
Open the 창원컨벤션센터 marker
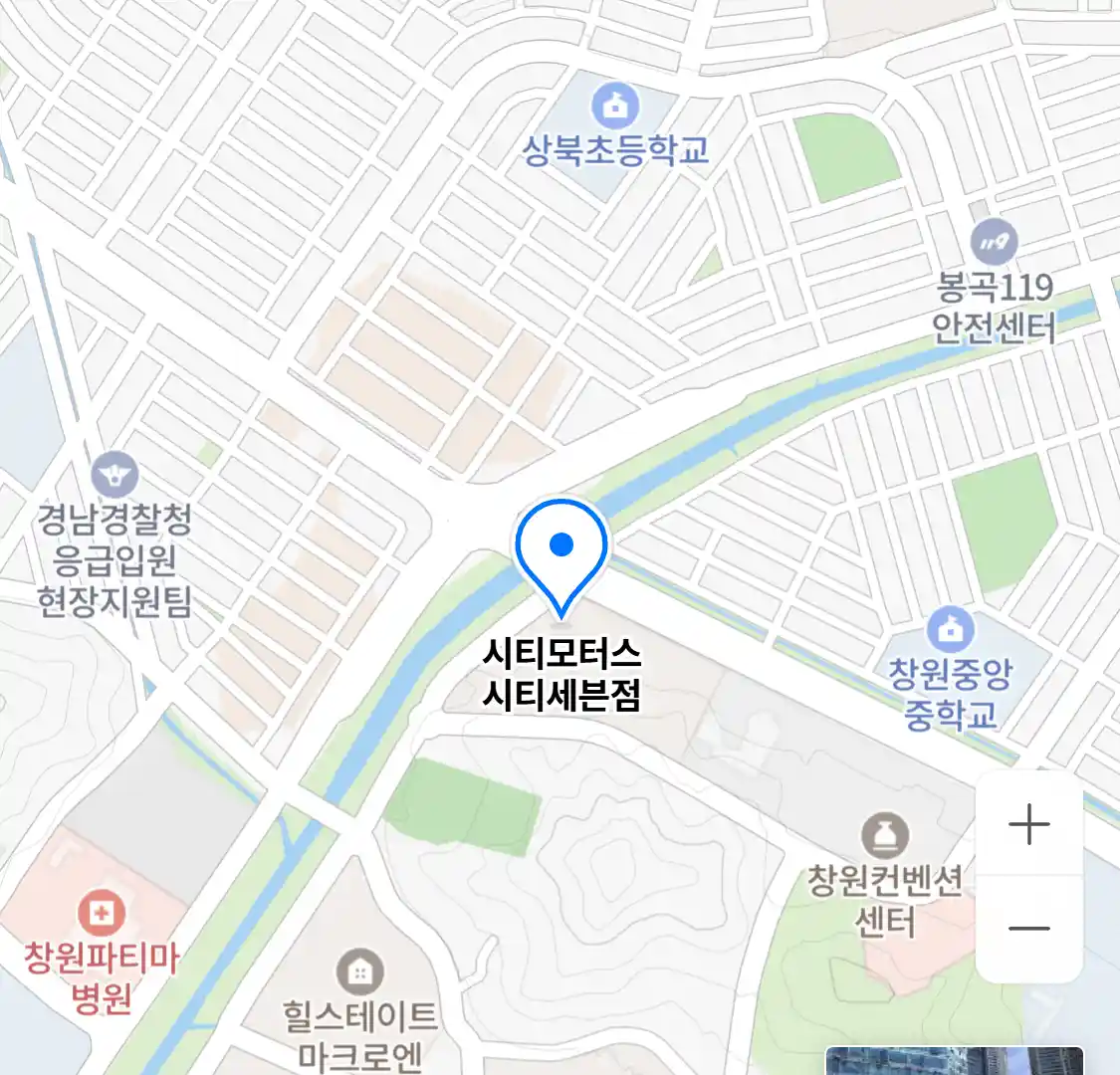click(x=885, y=837)
